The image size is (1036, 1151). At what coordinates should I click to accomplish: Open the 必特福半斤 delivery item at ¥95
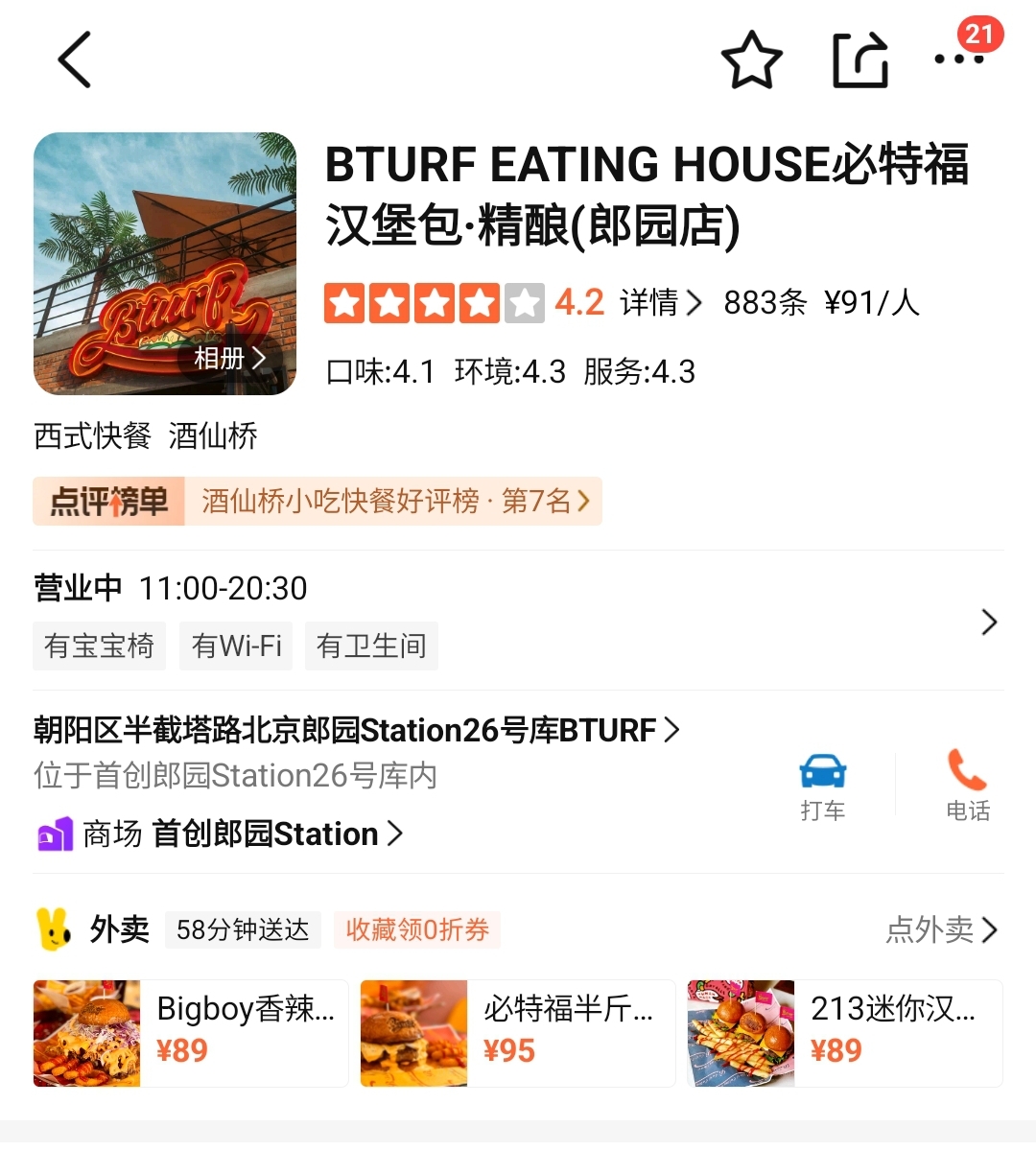click(518, 1033)
